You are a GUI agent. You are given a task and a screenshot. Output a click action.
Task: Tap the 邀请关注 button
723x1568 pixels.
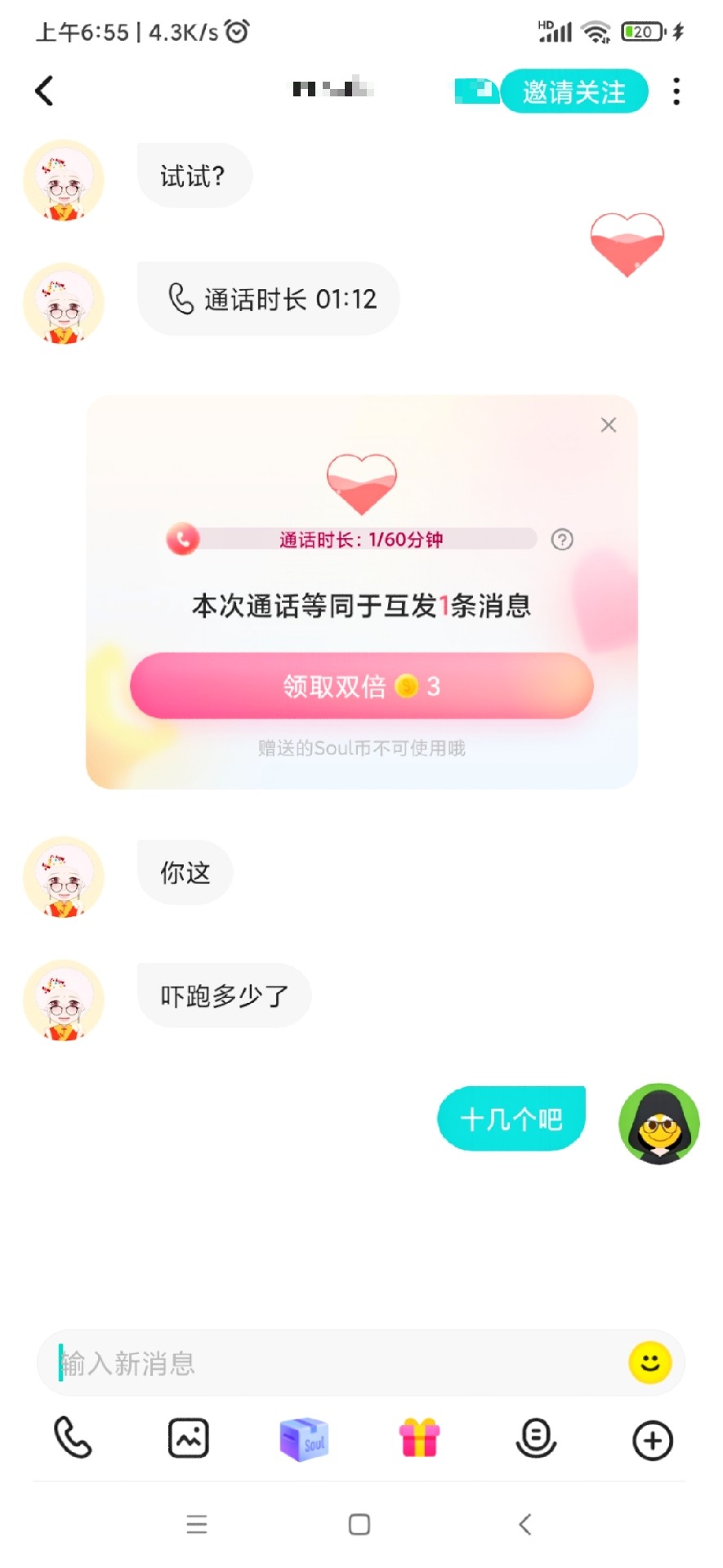tap(573, 91)
